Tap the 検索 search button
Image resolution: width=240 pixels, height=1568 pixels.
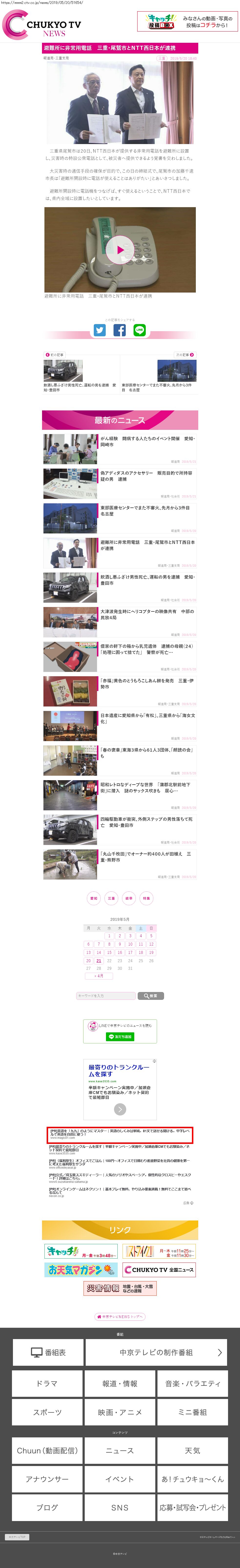point(151,996)
